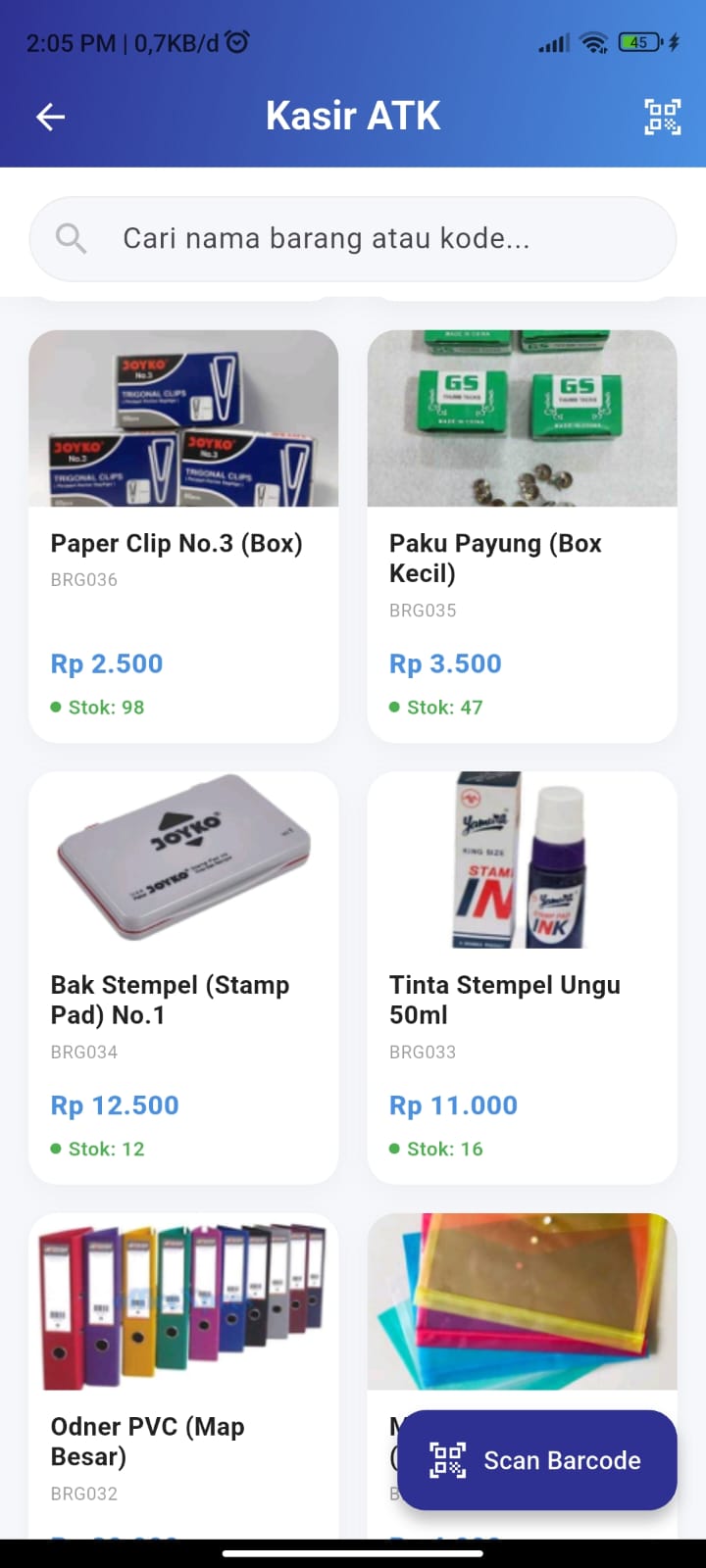Click the QR code icon on Scan Barcode button
Viewport: 706px width, 1568px height.
(x=447, y=1460)
